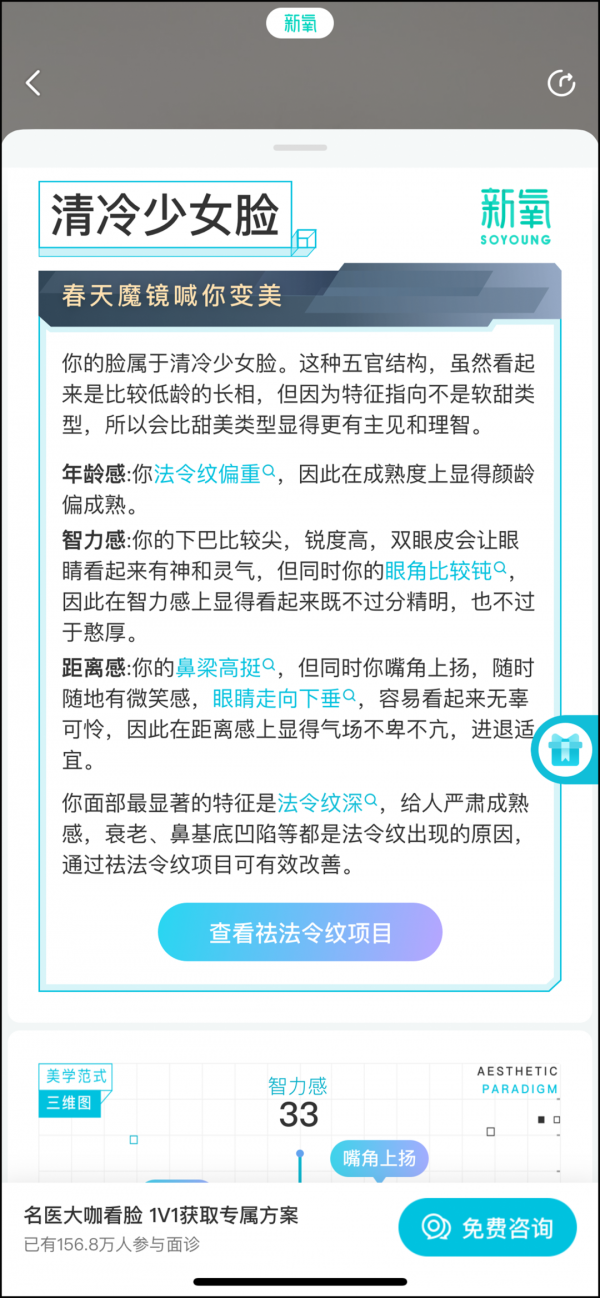Go back using the top-left arrow
Image resolution: width=600 pixels, height=1298 pixels.
[34, 83]
